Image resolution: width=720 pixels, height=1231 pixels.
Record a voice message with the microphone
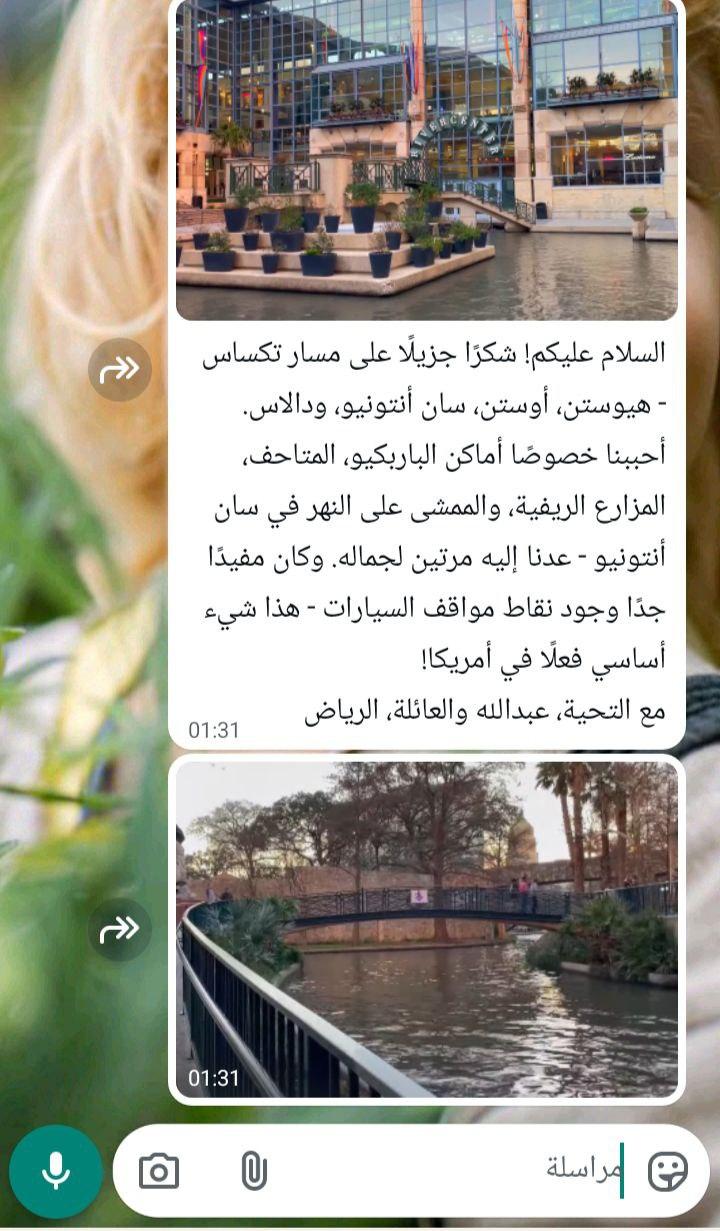(56, 1171)
